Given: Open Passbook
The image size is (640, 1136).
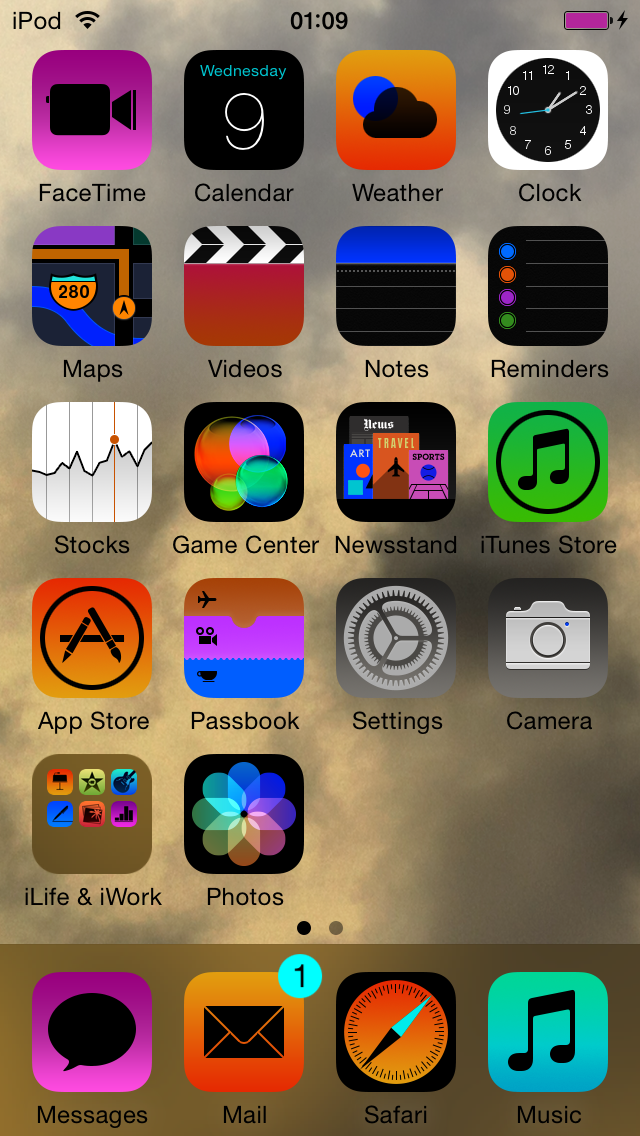Looking at the screenshot, I should coord(244,638).
